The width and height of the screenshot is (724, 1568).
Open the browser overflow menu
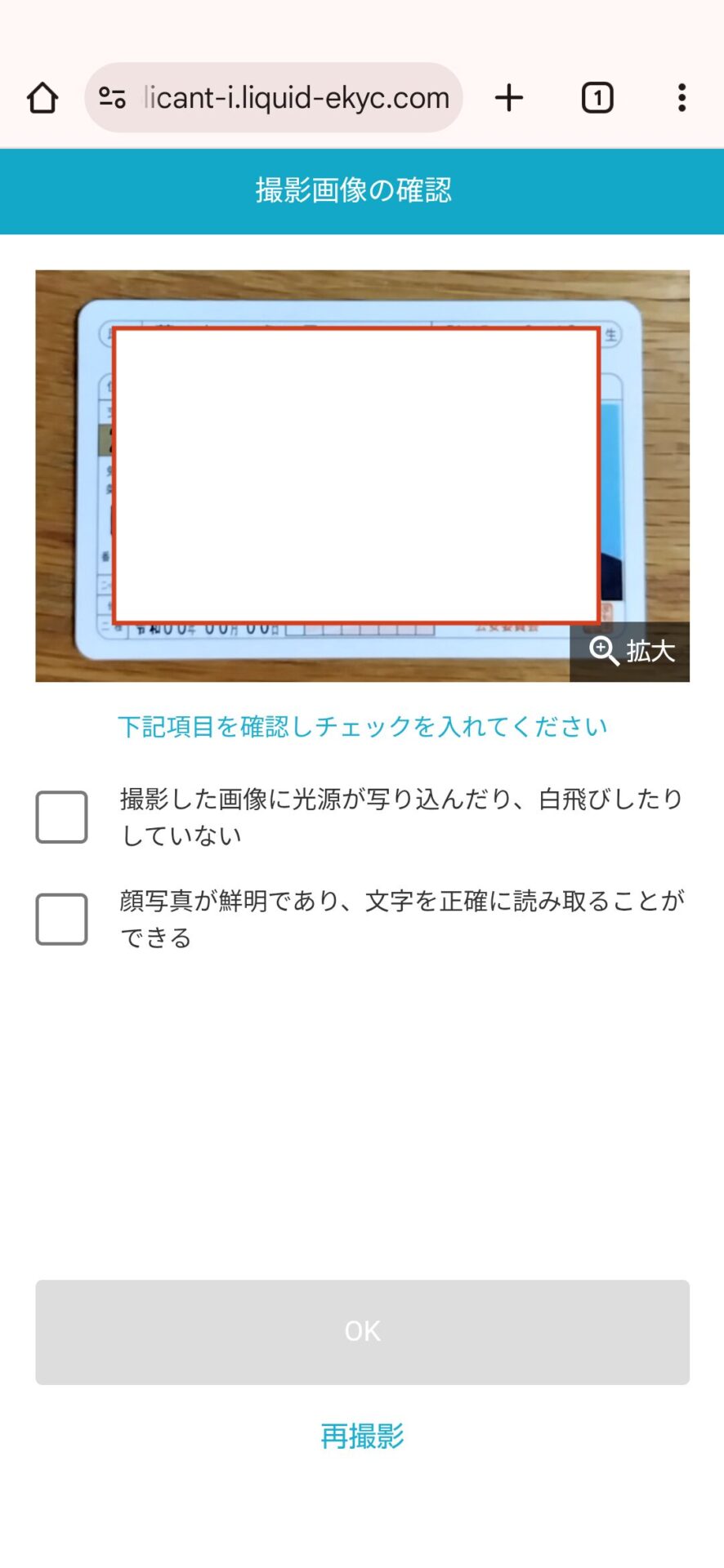pos(682,98)
